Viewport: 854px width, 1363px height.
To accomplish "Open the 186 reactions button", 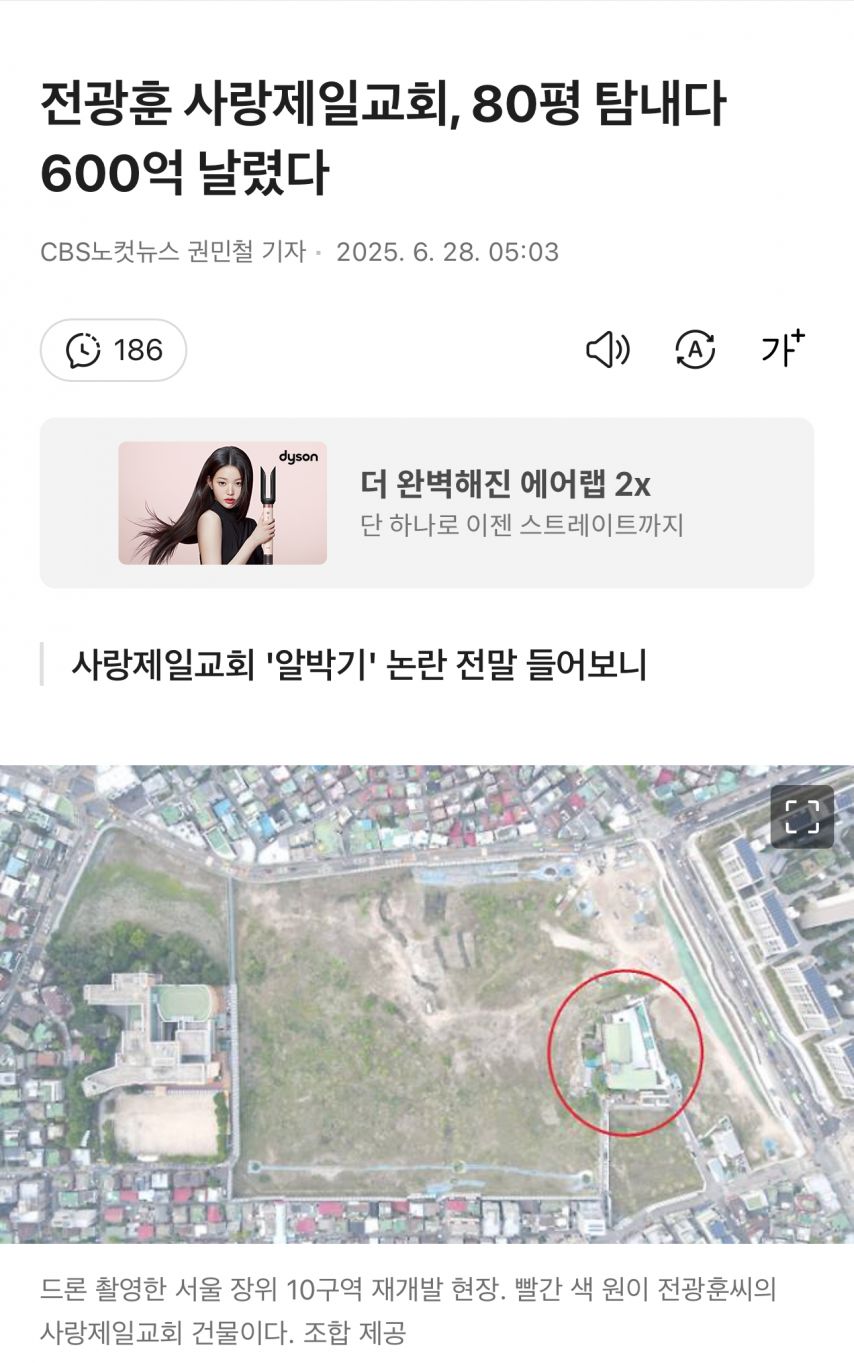I will point(113,350).
